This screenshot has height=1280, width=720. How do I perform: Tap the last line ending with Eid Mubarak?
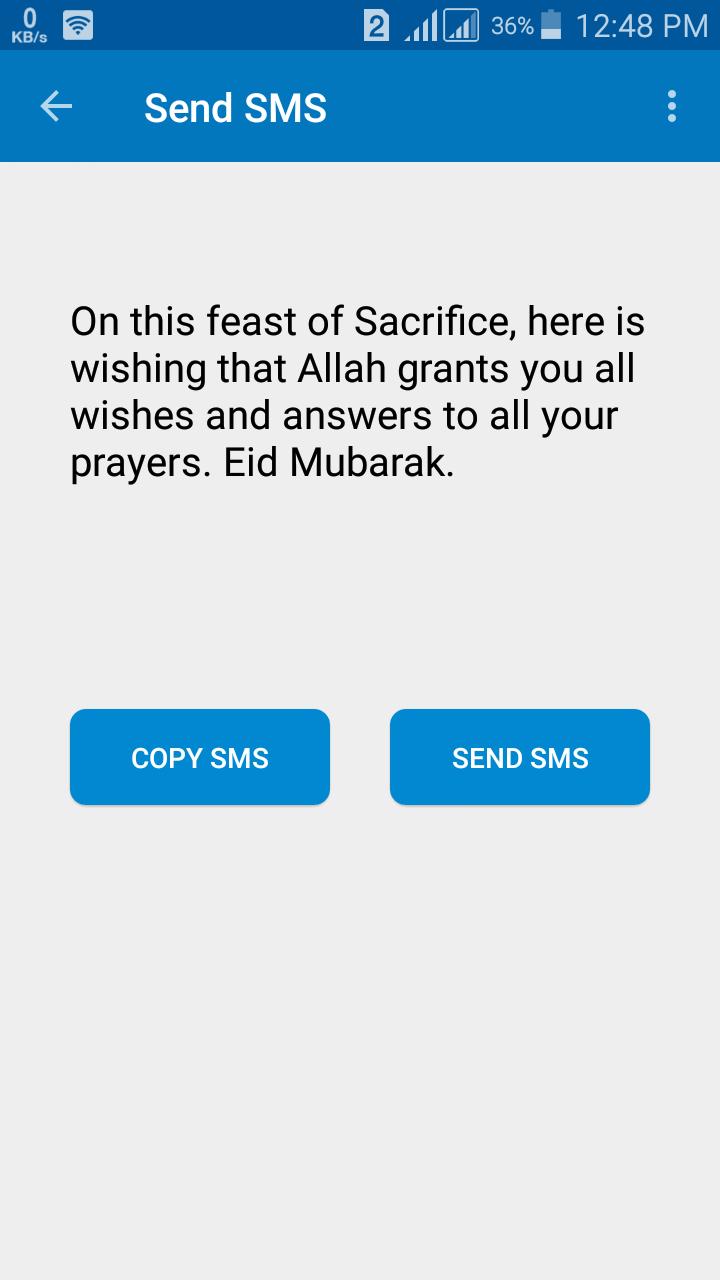click(260, 462)
